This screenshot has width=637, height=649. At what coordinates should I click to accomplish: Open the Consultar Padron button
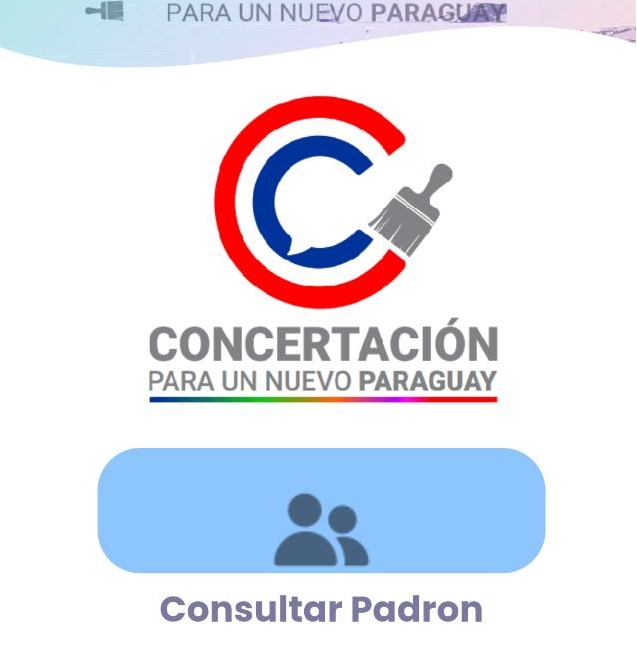tap(321, 512)
